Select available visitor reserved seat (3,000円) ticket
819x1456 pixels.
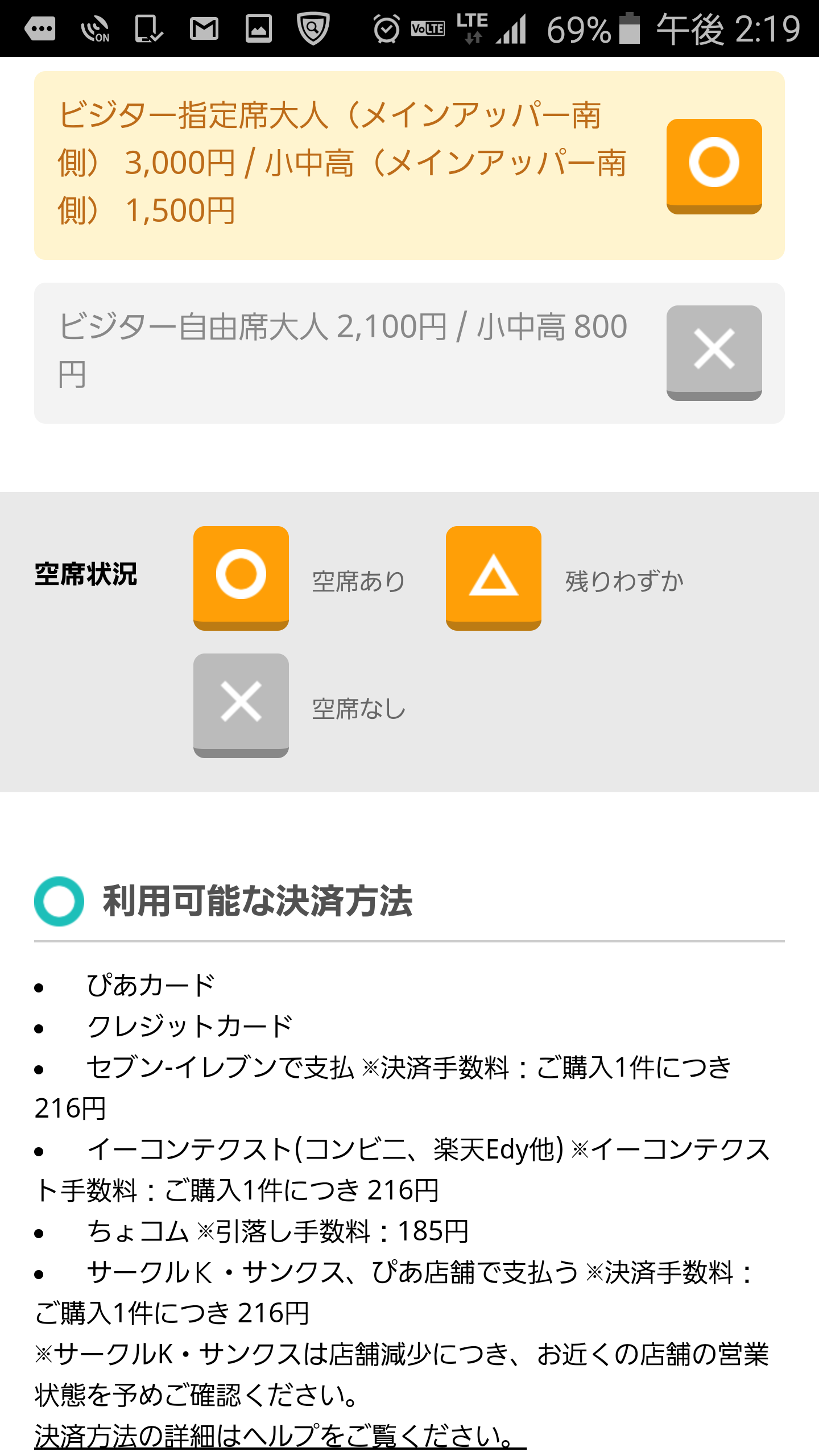[x=713, y=165]
